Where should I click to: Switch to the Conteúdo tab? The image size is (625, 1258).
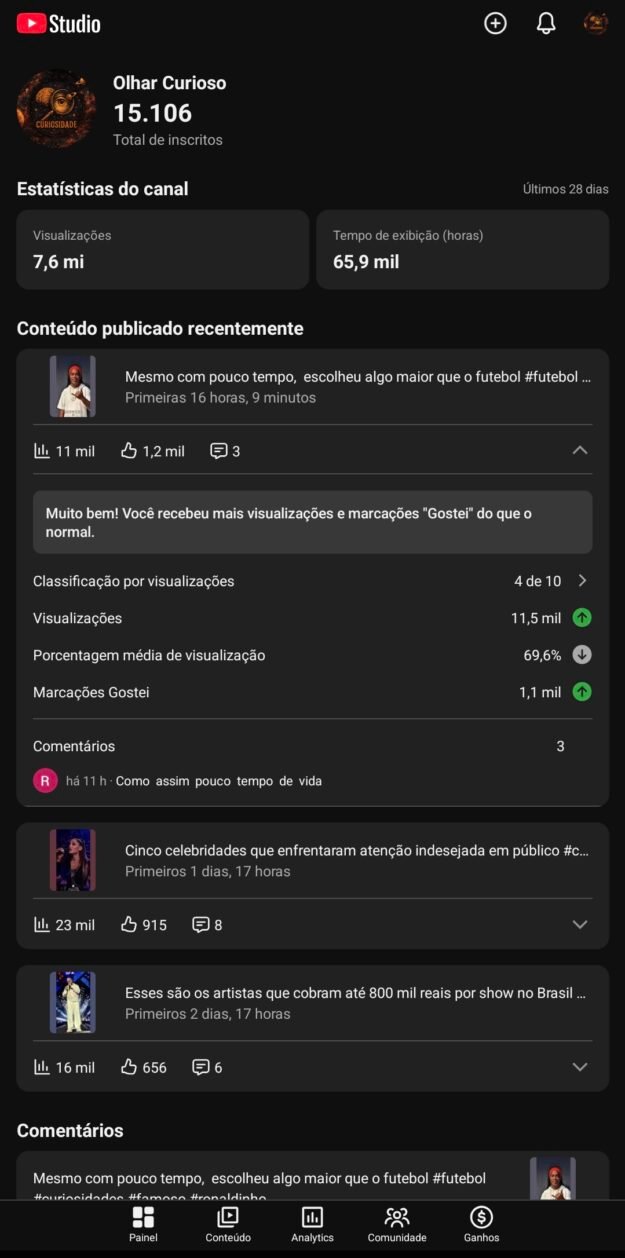point(228,1223)
